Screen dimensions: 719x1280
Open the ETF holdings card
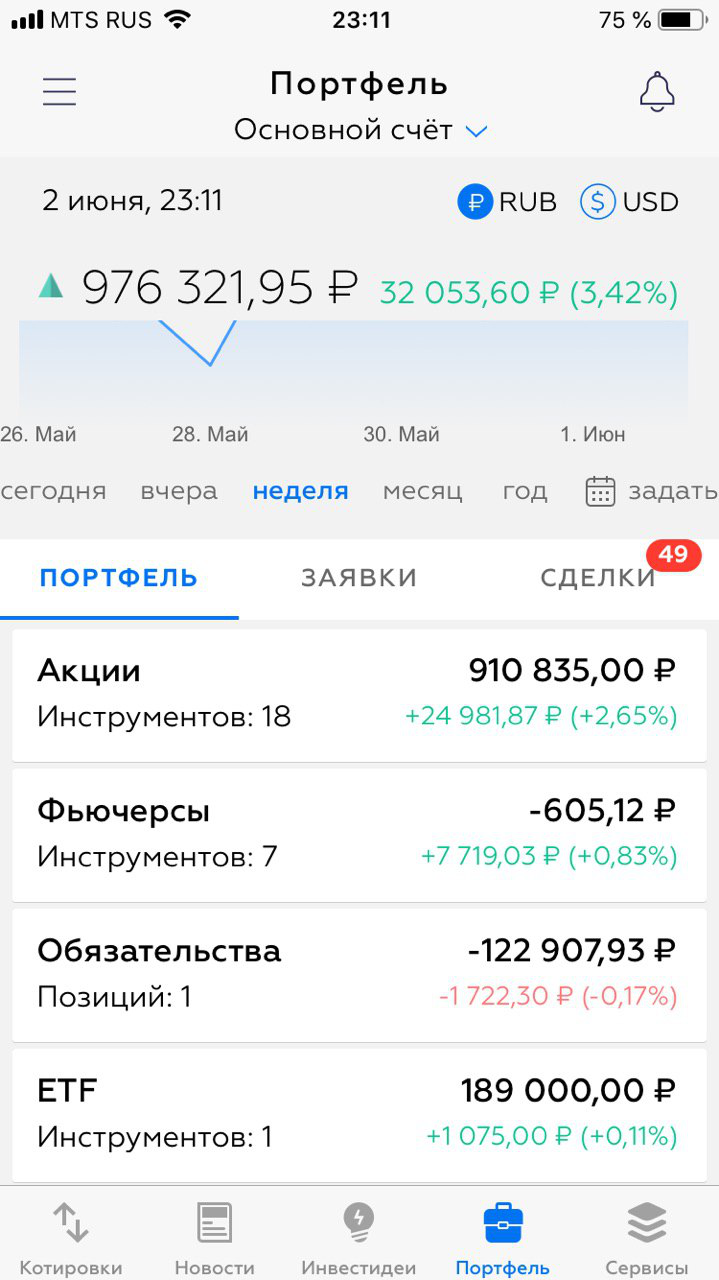tap(359, 1114)
